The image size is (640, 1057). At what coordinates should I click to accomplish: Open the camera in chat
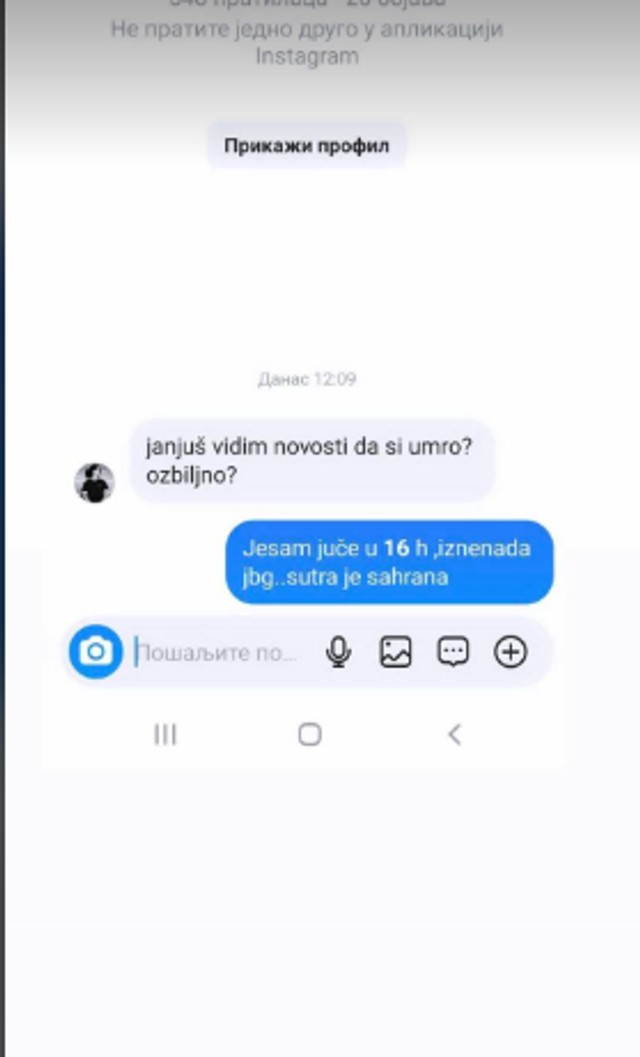pos(96,653)
